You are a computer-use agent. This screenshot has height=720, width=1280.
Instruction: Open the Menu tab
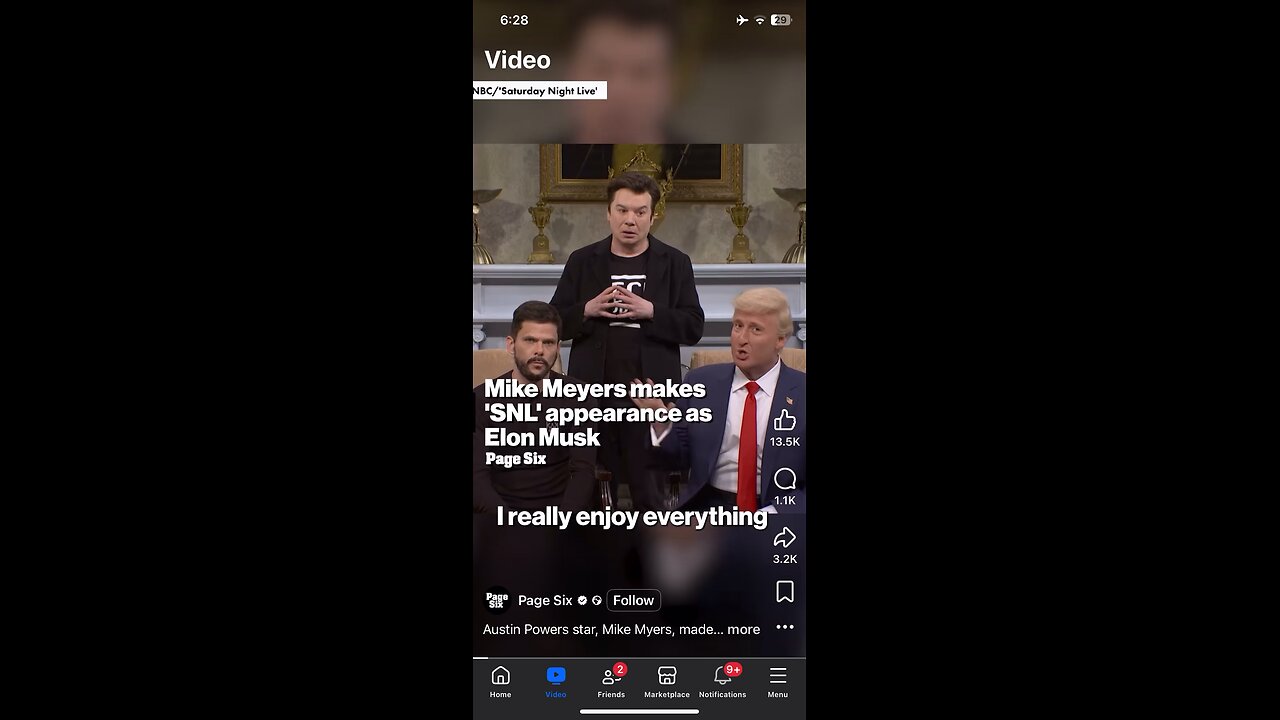[x=778, y=681]
